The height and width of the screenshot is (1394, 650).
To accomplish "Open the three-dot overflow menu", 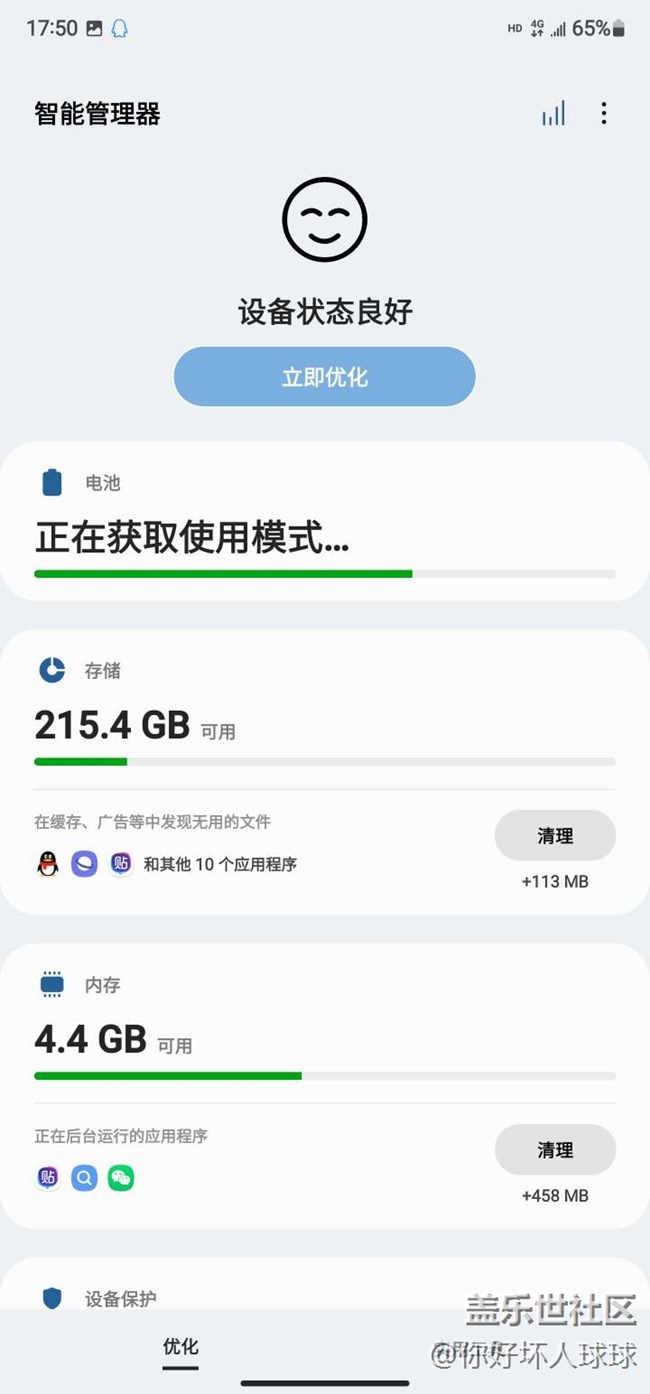I will [603, 113].
